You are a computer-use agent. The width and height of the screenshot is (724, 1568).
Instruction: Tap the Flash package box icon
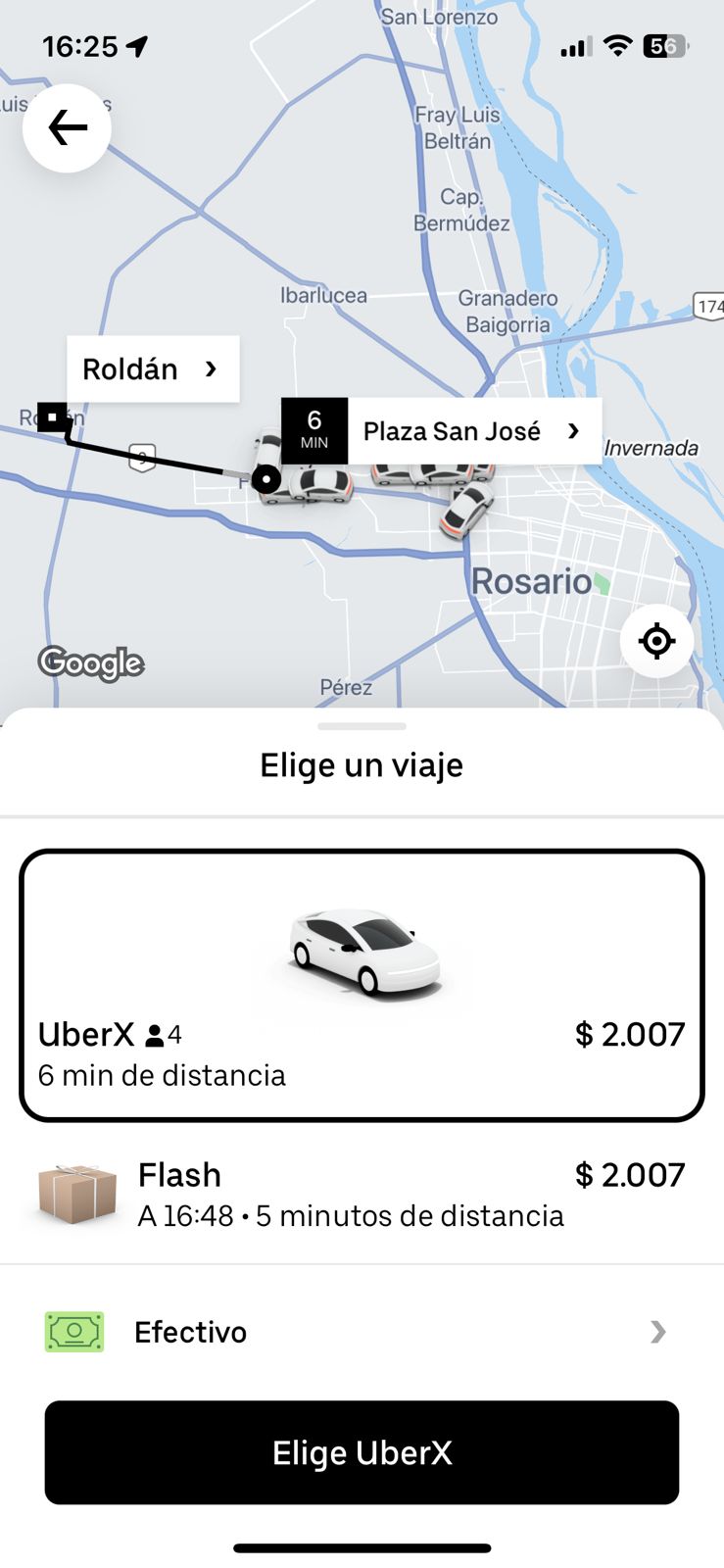73,1194
